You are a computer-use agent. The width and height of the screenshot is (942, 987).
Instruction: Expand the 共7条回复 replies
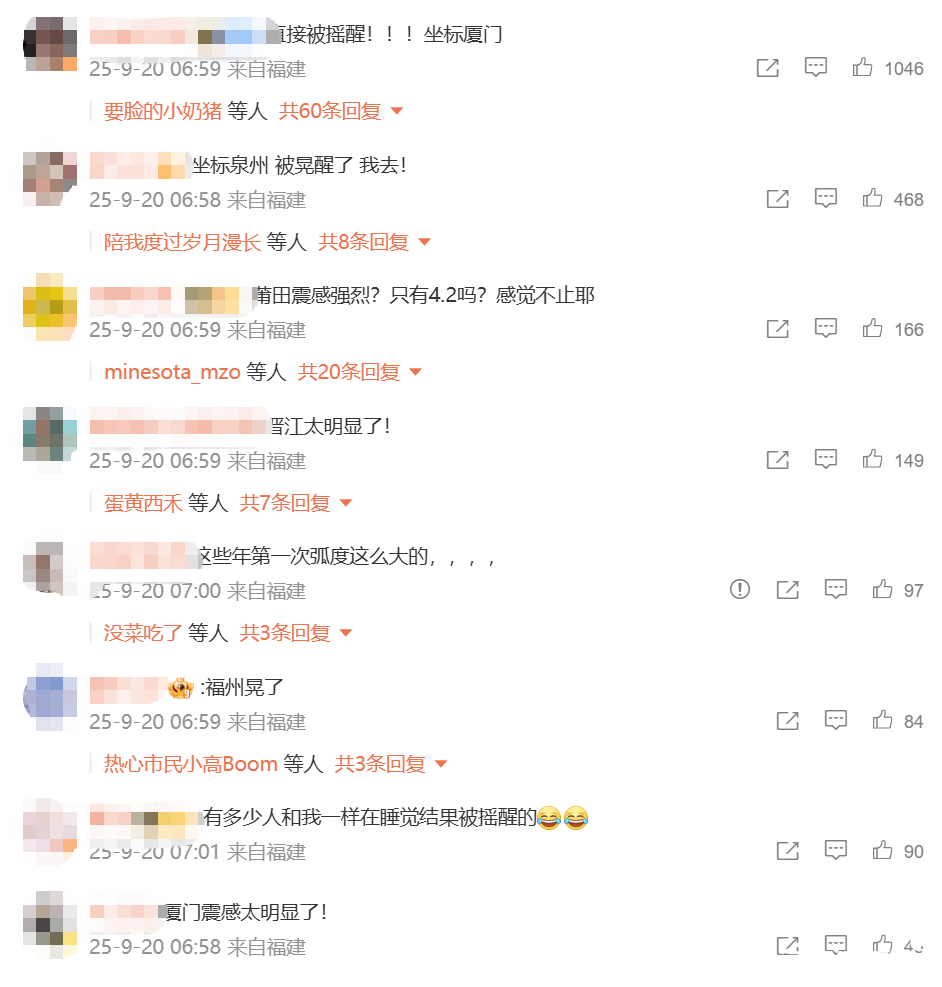click(296, 503)
